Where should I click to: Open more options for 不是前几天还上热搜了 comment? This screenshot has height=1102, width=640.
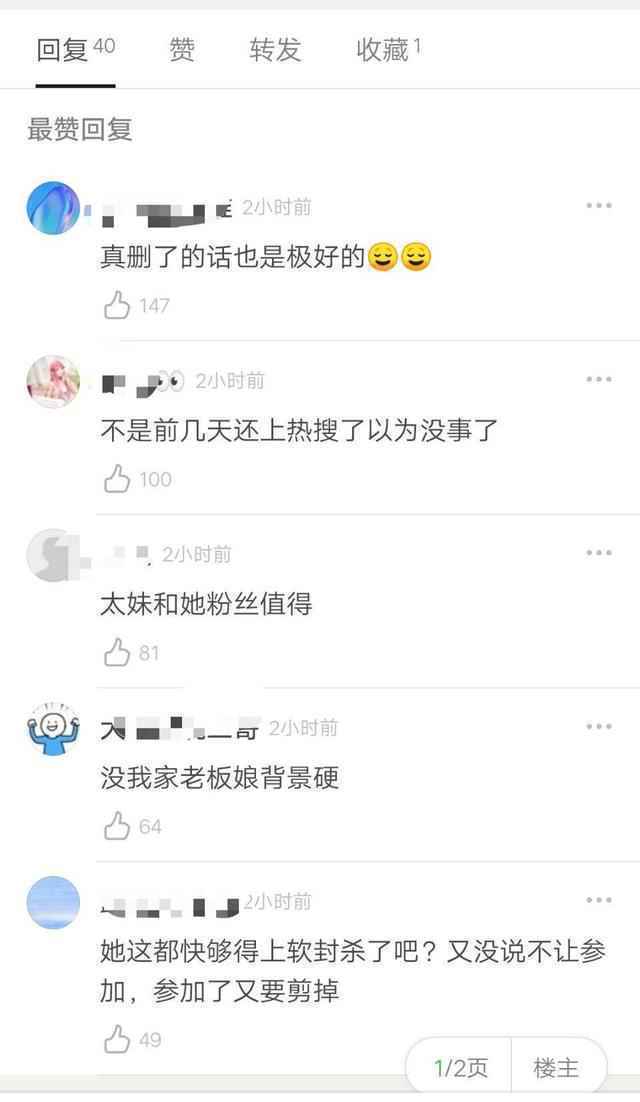point(598,380)
